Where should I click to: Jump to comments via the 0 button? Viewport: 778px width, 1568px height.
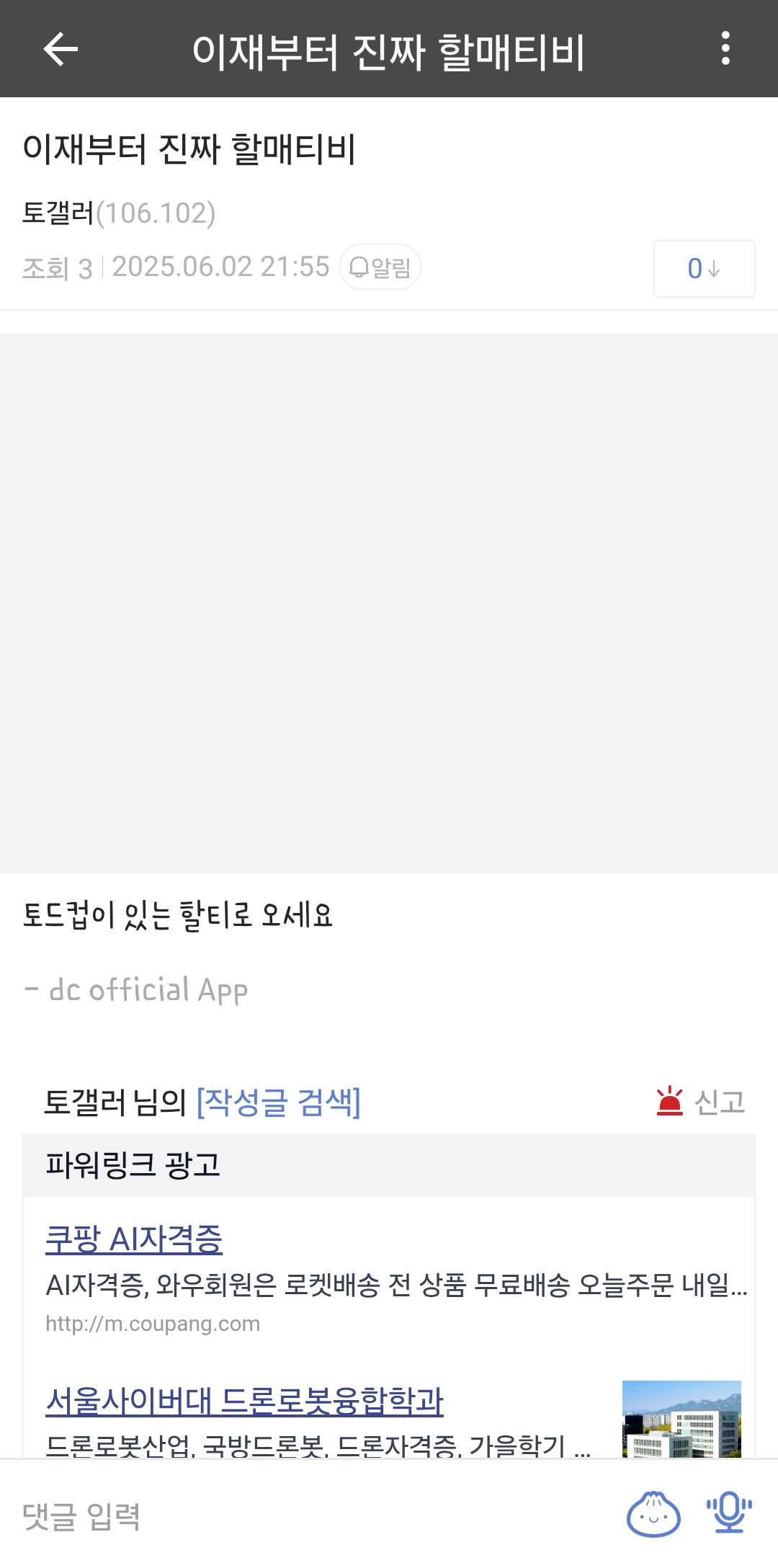[704, 269]
